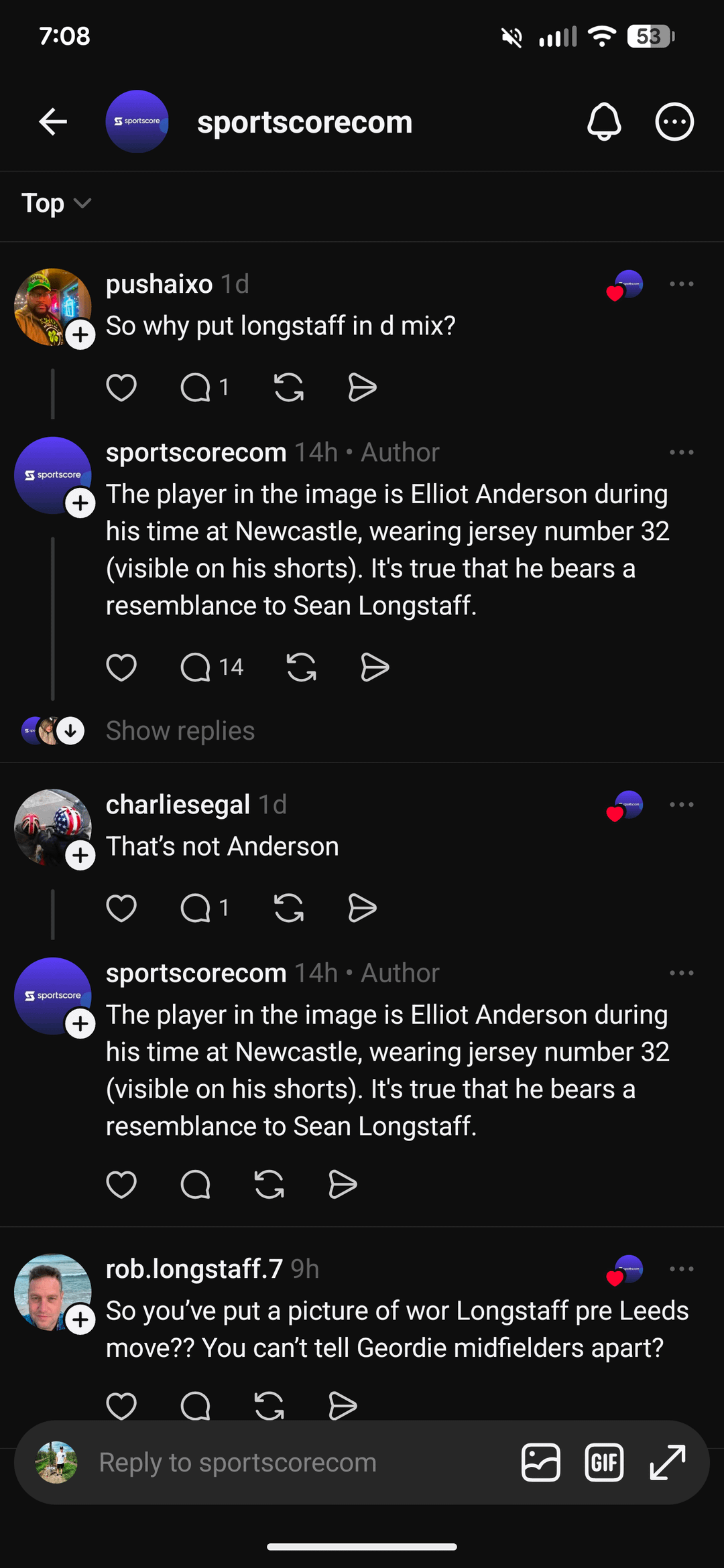724x1568 pixels.
Task: Show replies under sportscorecom's first reply
Action: 180,730
